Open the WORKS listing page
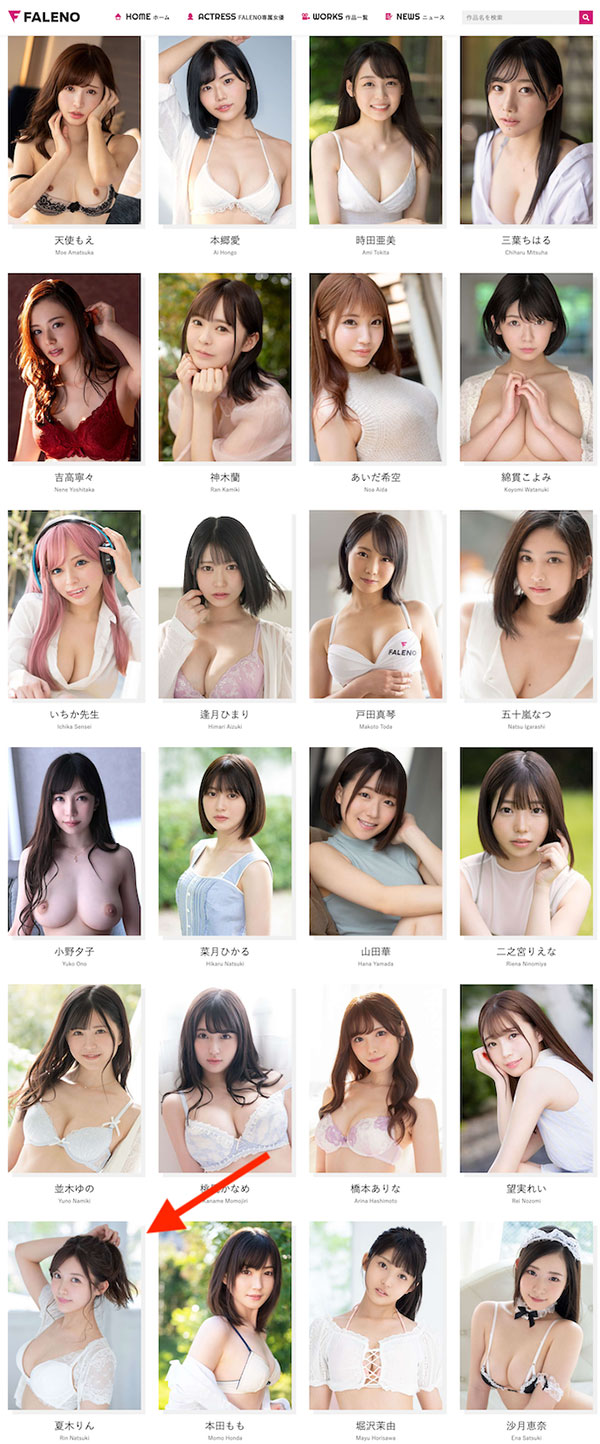The width and height of the screenshot is (600, 1444). click(x=342, y=17)
